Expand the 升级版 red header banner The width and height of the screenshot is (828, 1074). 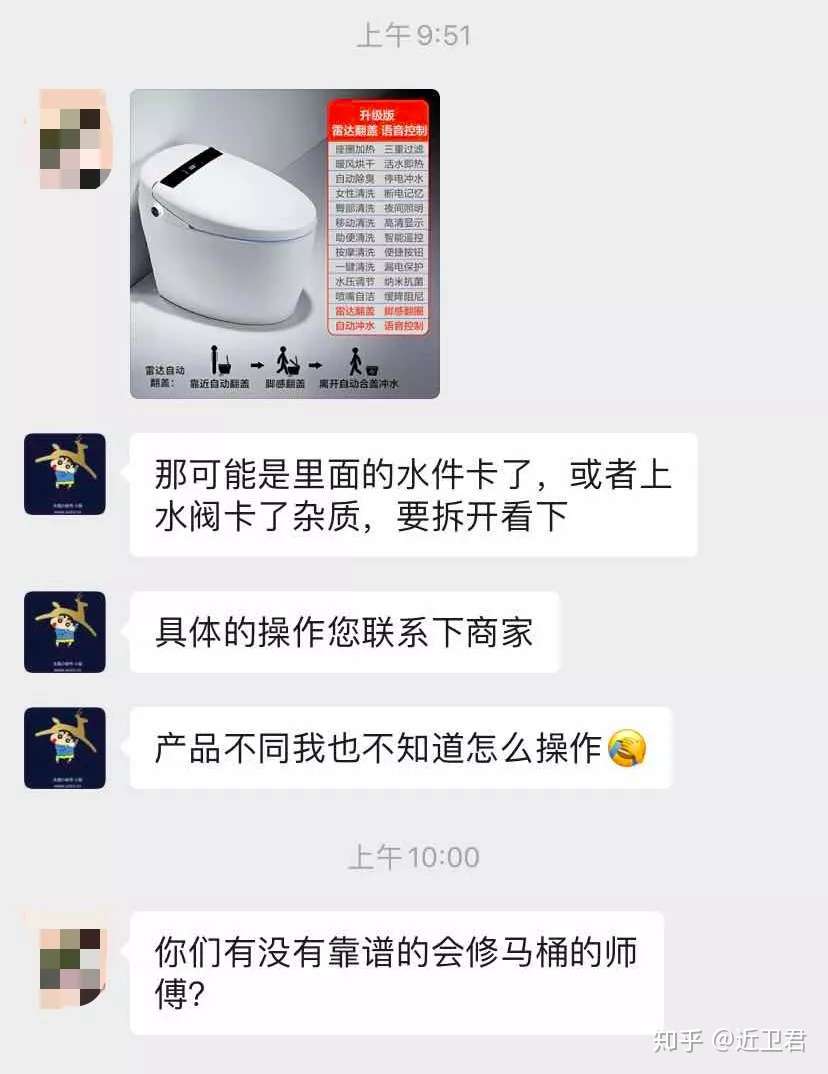click(378, 114)
